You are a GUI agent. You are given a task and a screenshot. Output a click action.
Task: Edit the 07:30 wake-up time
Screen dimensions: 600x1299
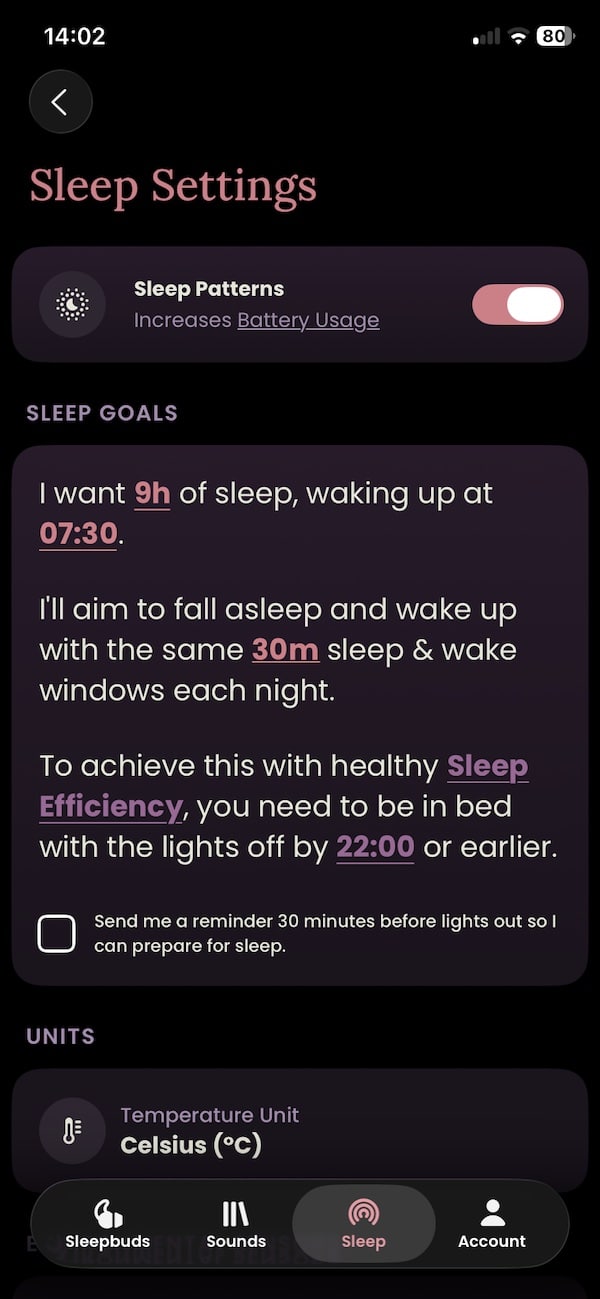point(78,533)
